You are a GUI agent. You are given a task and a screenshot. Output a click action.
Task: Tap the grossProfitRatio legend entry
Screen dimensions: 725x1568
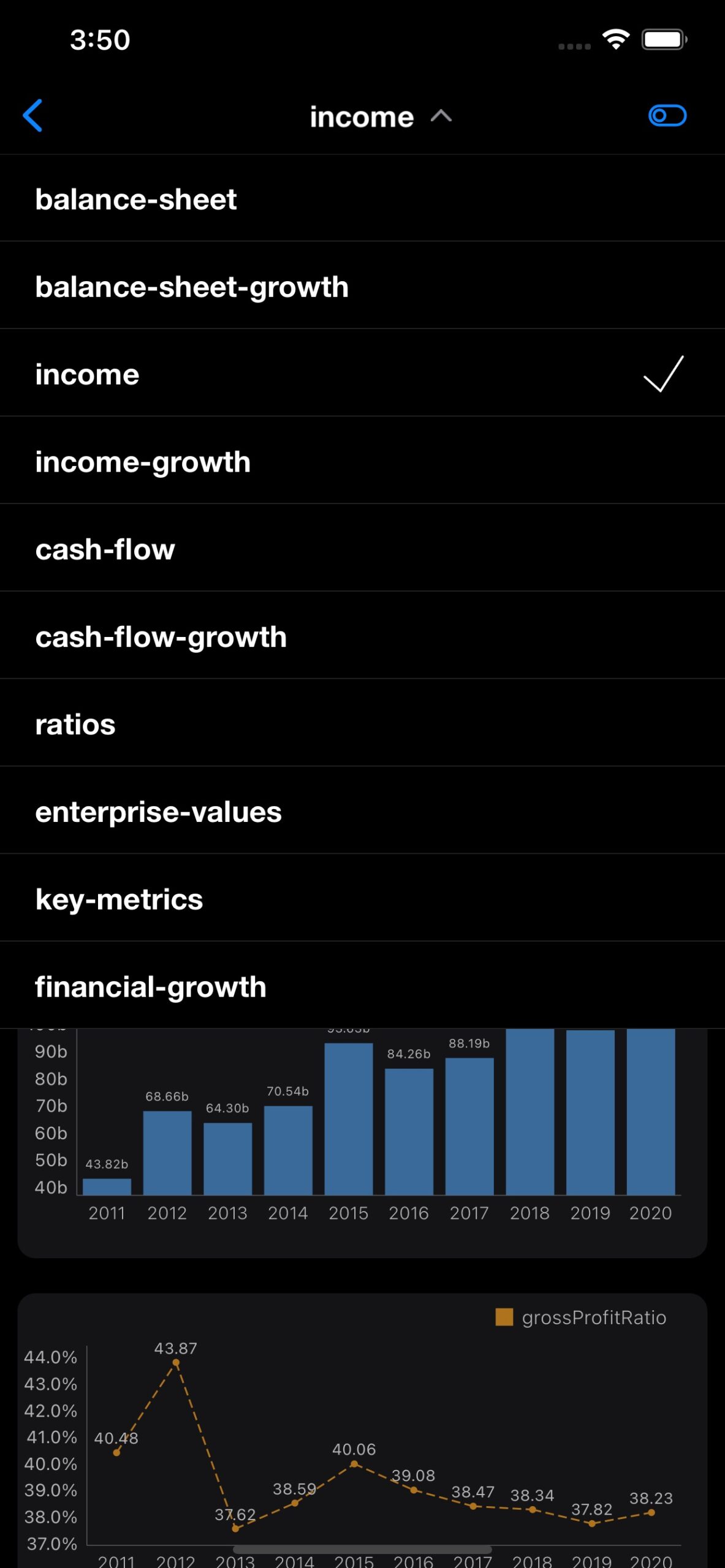580,1317
